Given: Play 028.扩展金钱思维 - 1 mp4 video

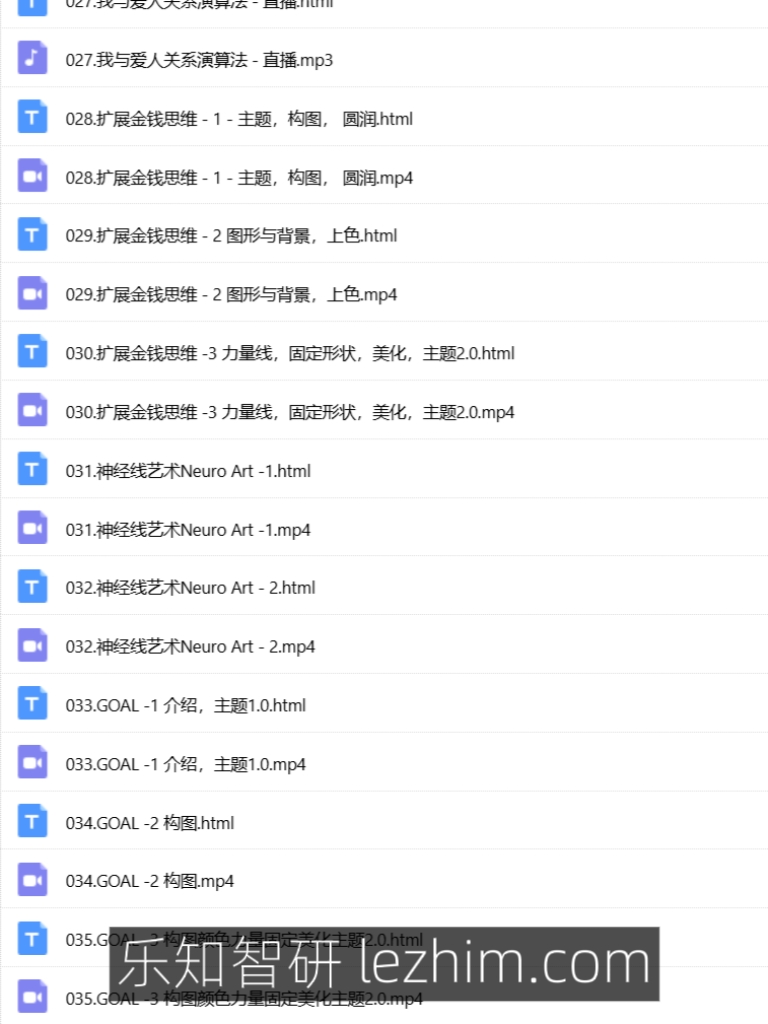Looking at the screenshot, I should (238, 178).
